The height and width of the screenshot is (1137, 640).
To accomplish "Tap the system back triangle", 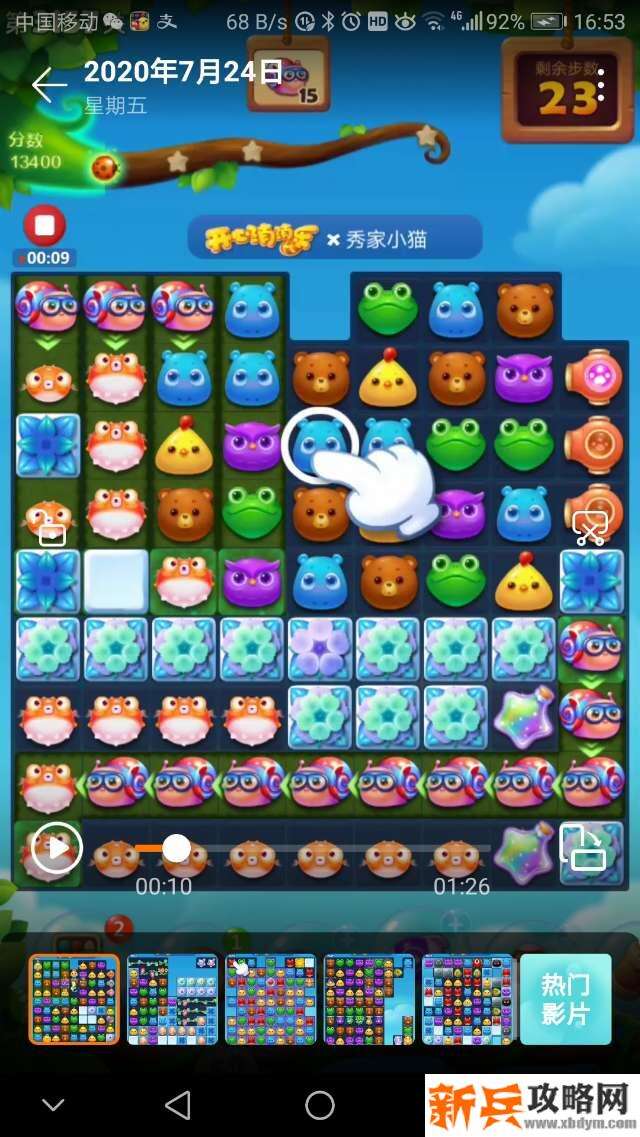I will pyautogui.click(x=178, y=1105).
